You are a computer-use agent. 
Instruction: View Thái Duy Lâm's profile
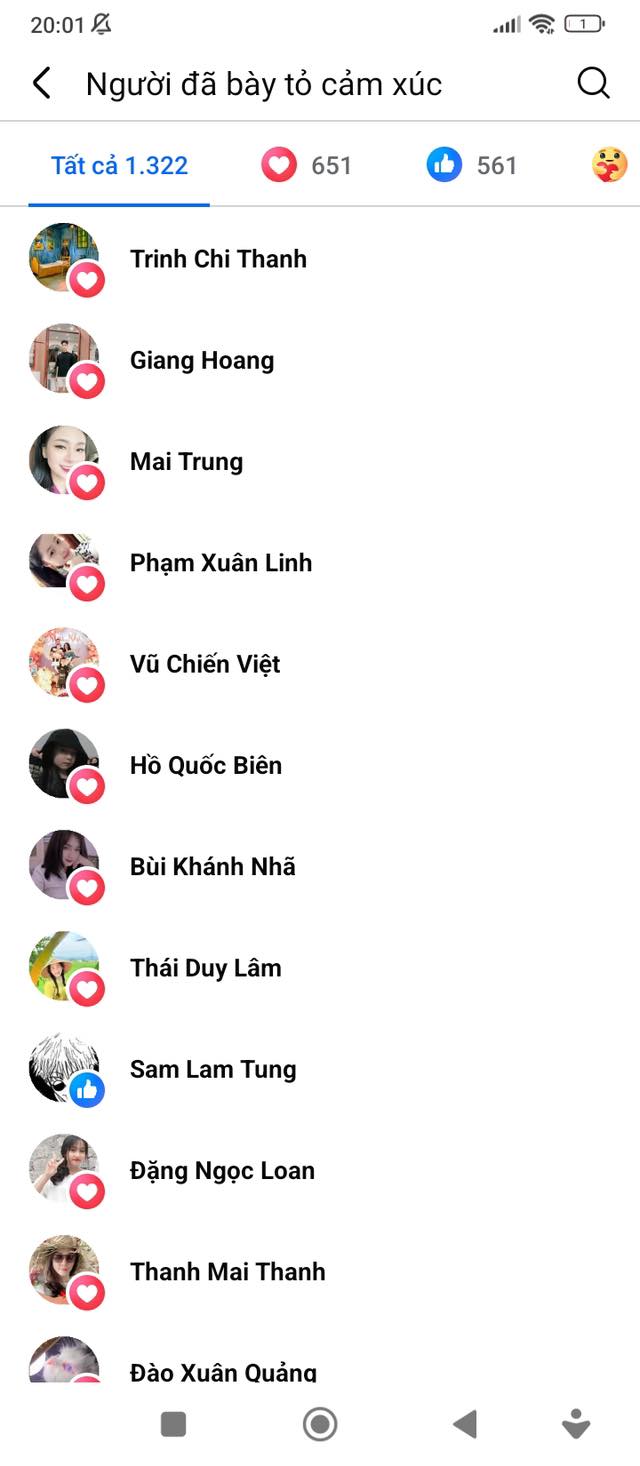tap(205, 968)
